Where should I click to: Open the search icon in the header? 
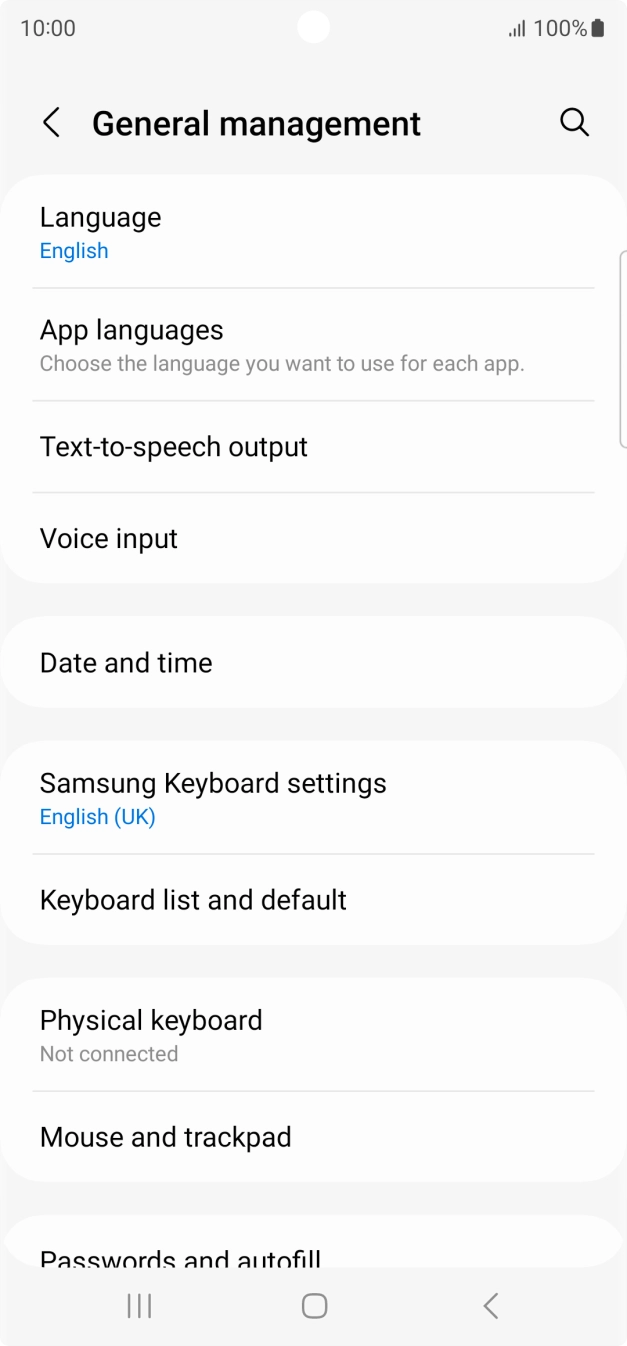574,123
